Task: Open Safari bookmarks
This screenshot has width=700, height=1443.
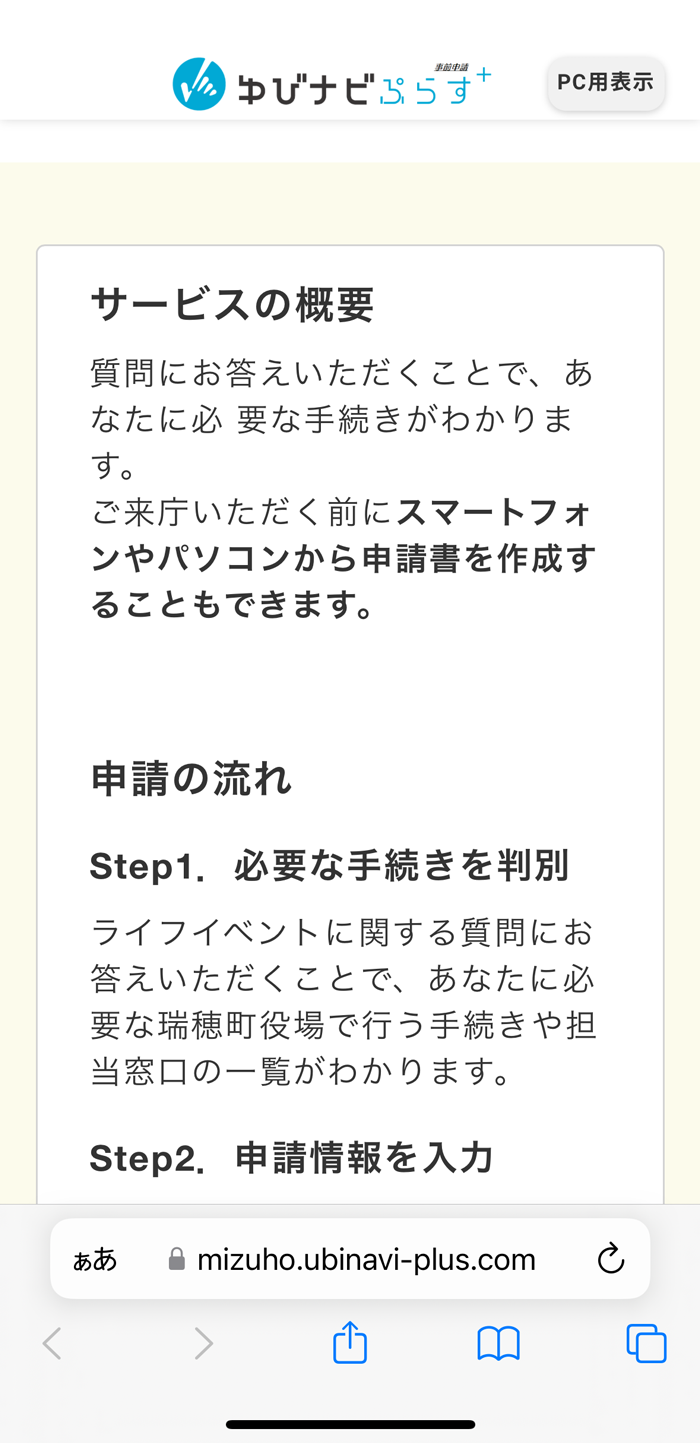Action: pos(498,1343)
